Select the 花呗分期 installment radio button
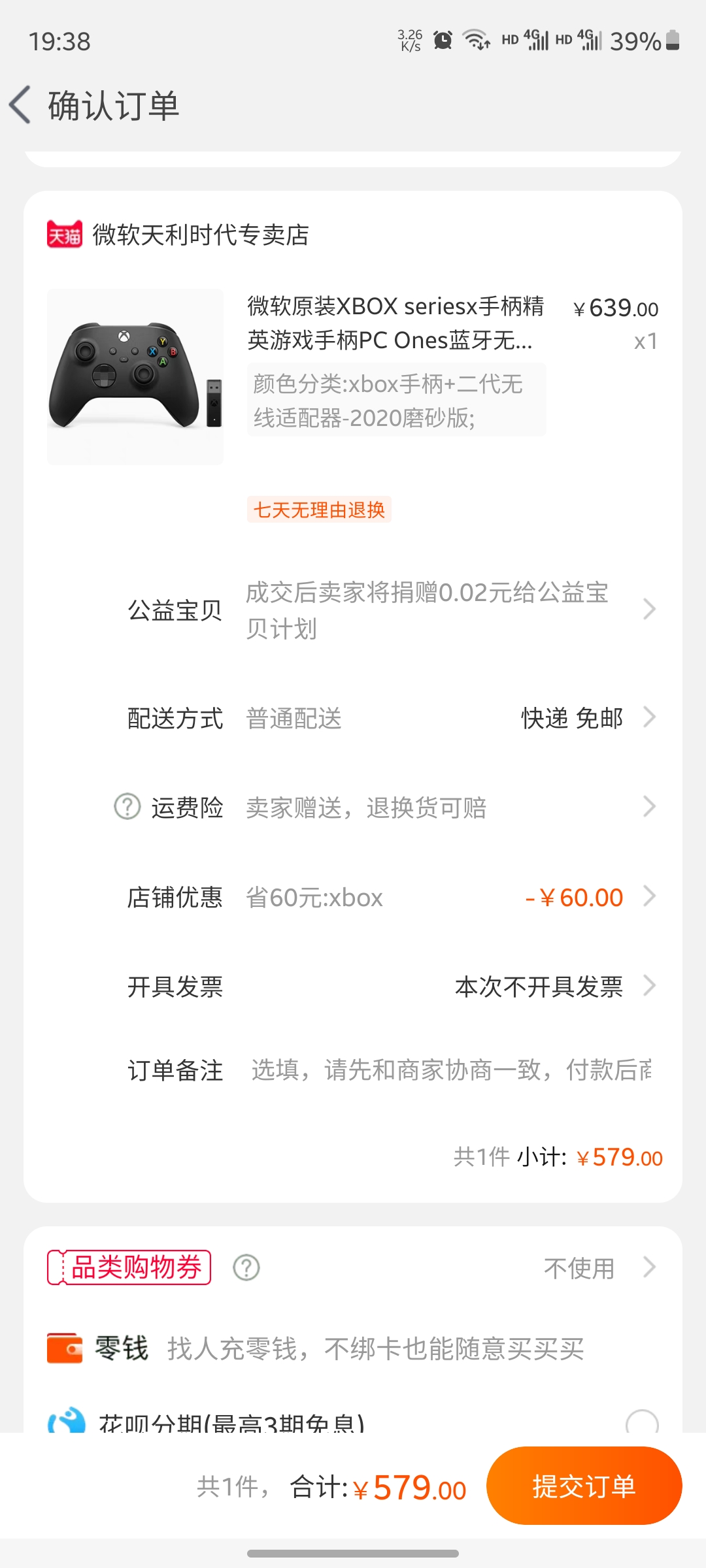706x1568 pixels. tap(642, 1422)
